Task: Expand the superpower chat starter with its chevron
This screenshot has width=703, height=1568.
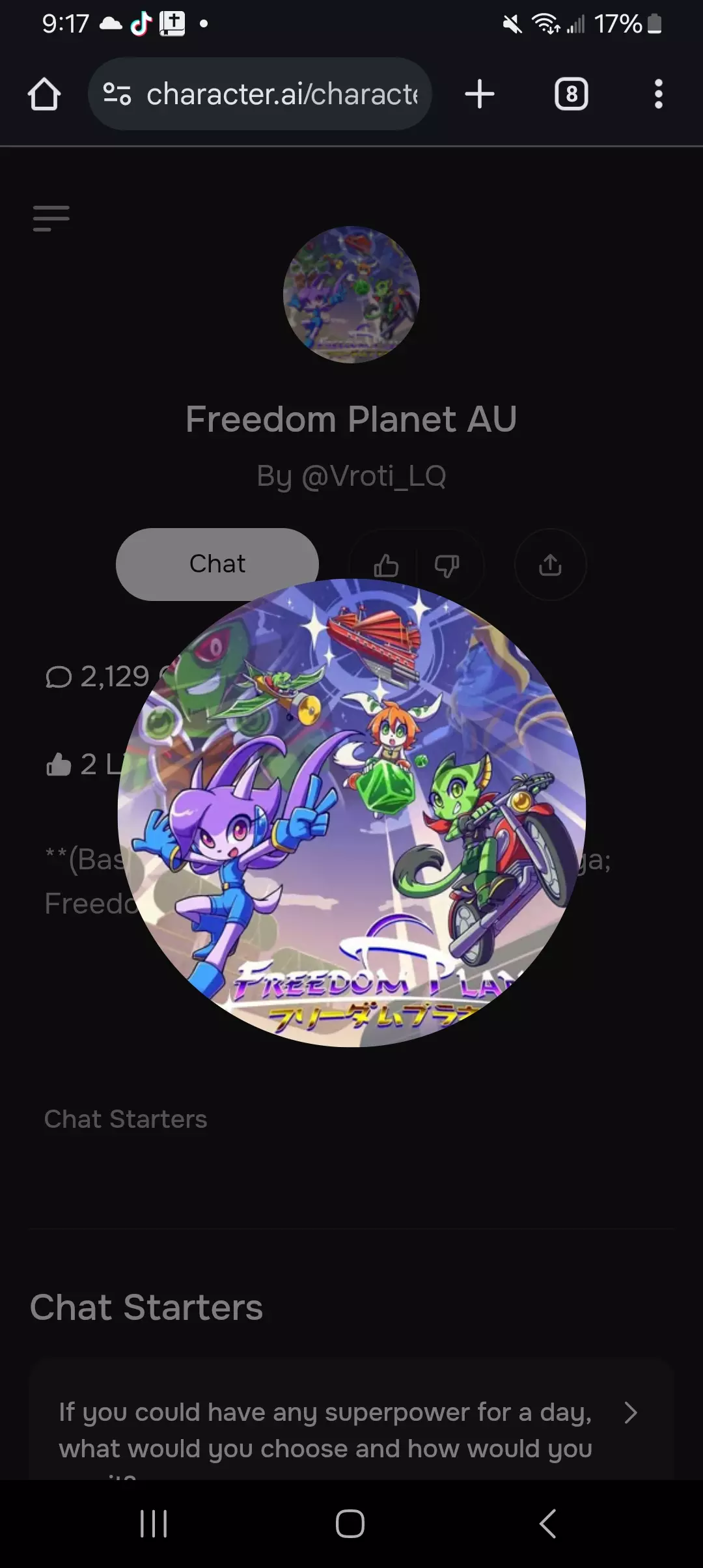Action: coord(630,1413)
